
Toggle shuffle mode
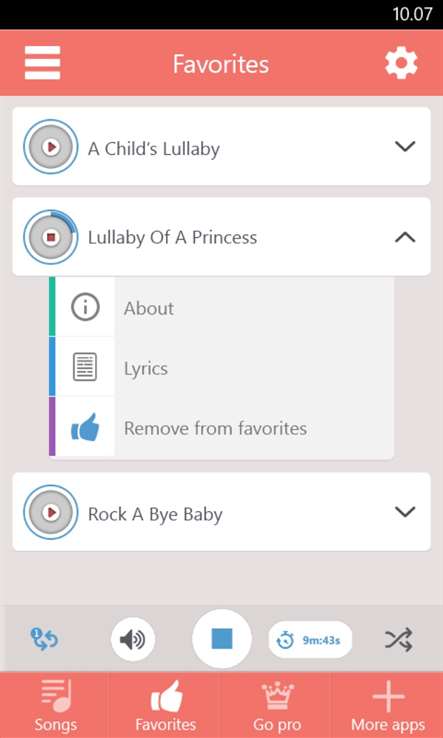click(399, 639)
